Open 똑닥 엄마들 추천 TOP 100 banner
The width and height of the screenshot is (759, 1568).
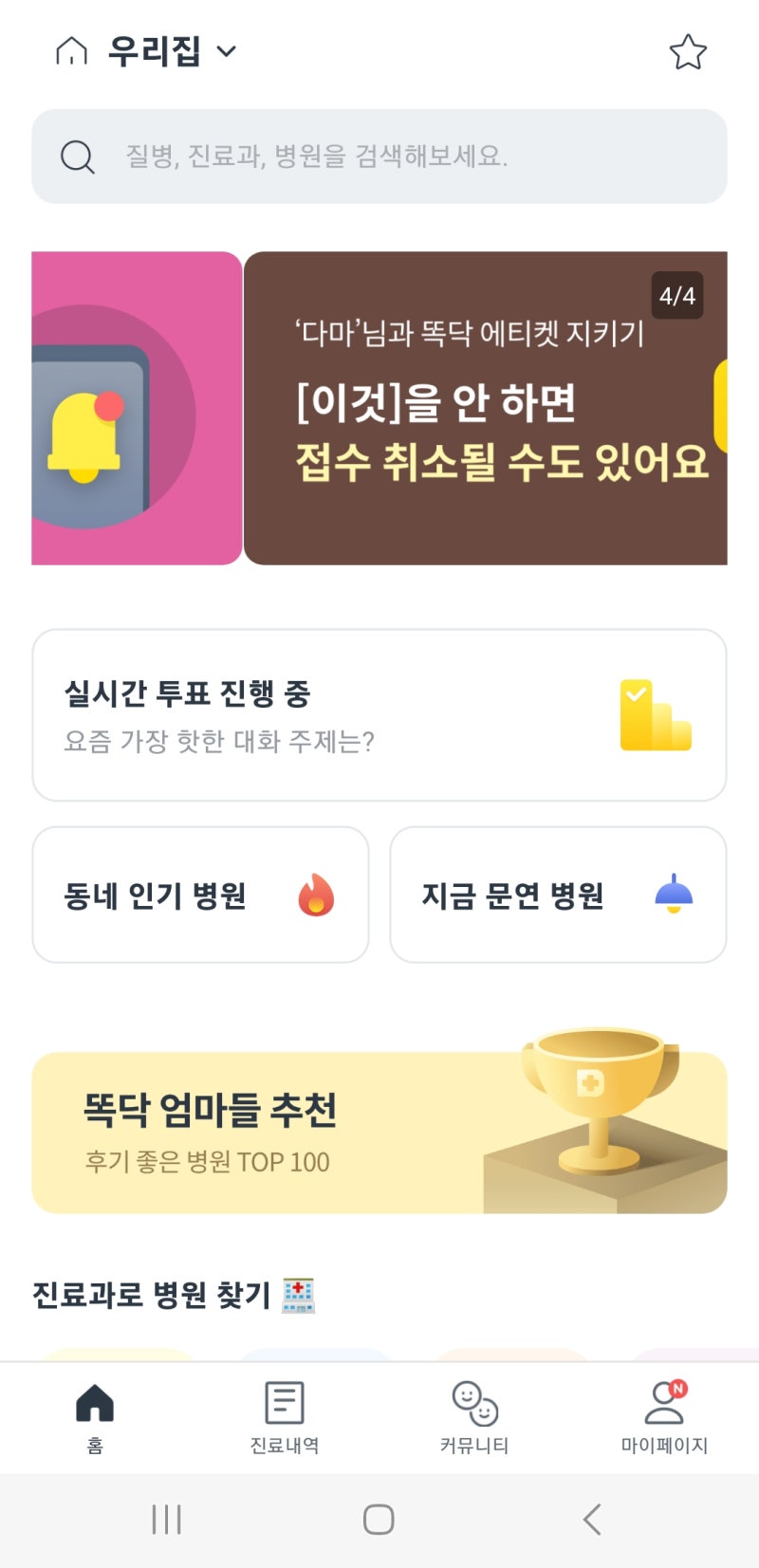tap(379, 1132)
